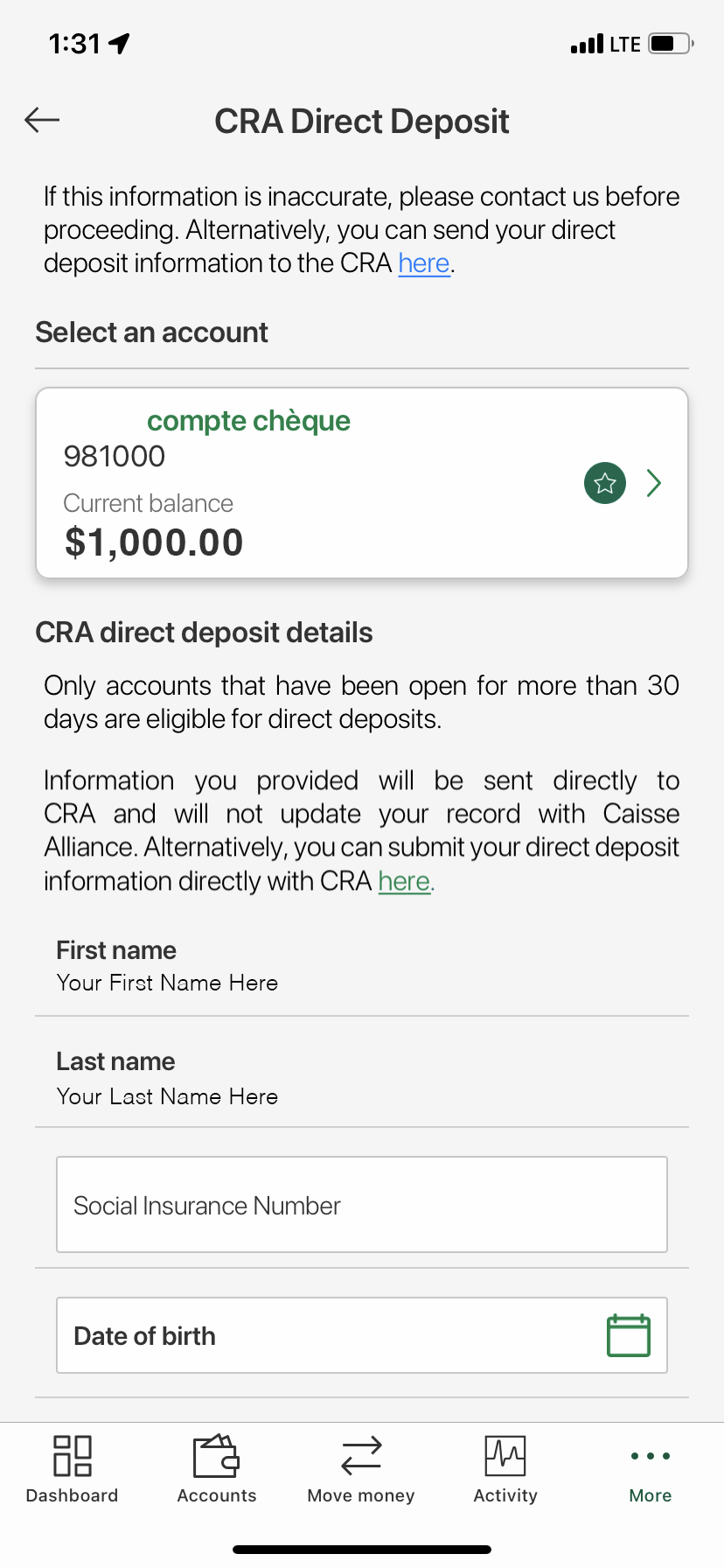
Task: Open the Date of birth picker
Action: tap(362, 1335)
